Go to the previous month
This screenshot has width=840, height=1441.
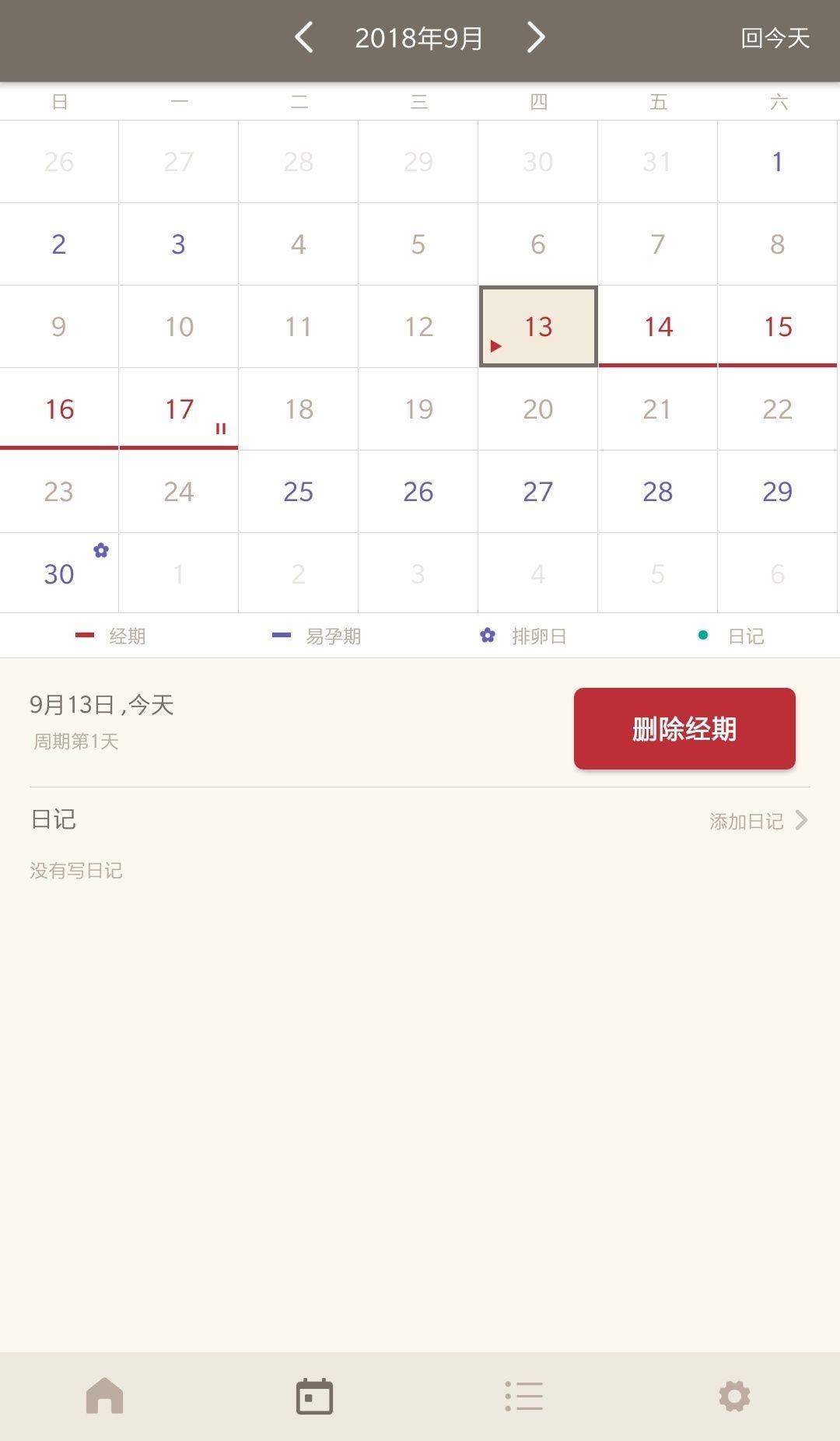point(304,37)
